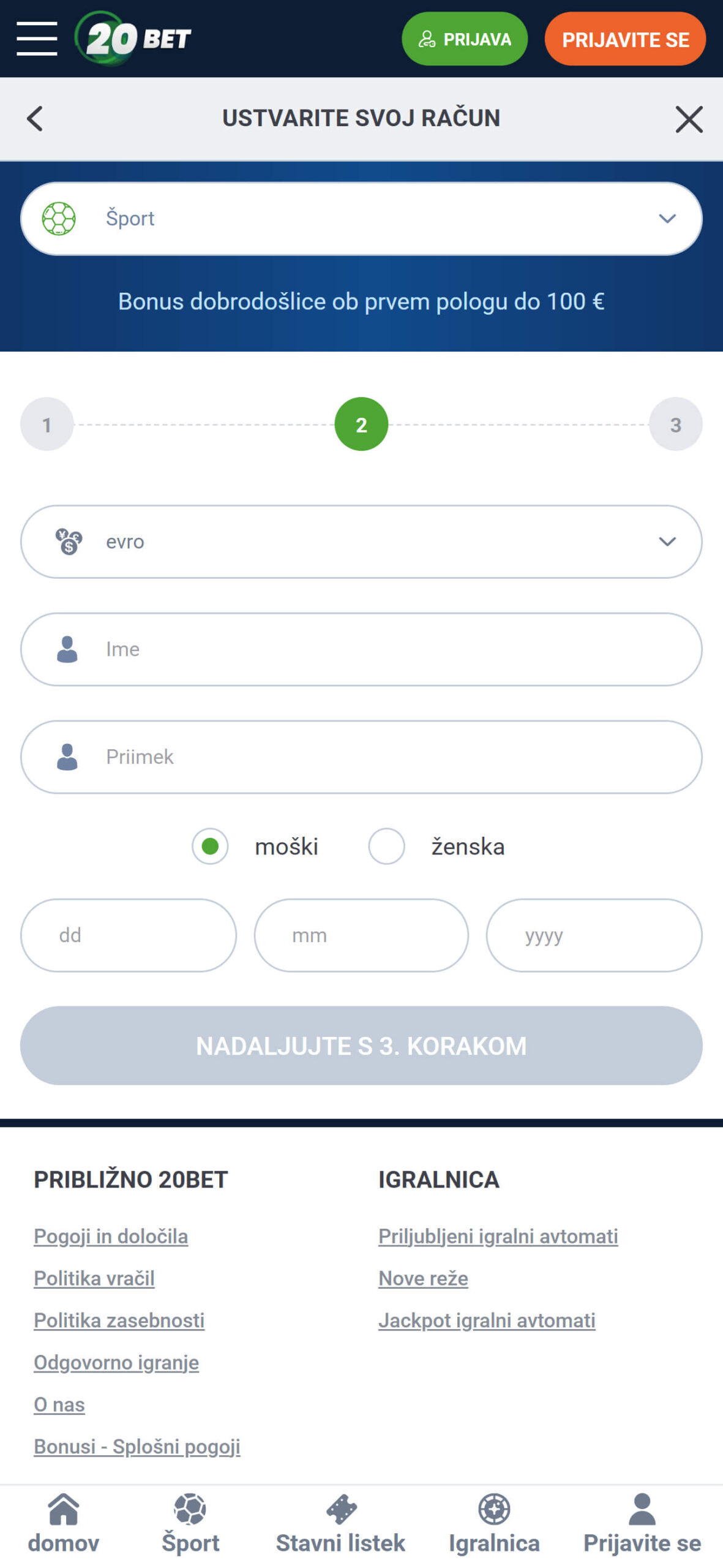This screenshot has width=723, height=1568.
Task: Continue with NADALJUJTE S 3. KORAKOM
Action: (x=361, y=1045)
